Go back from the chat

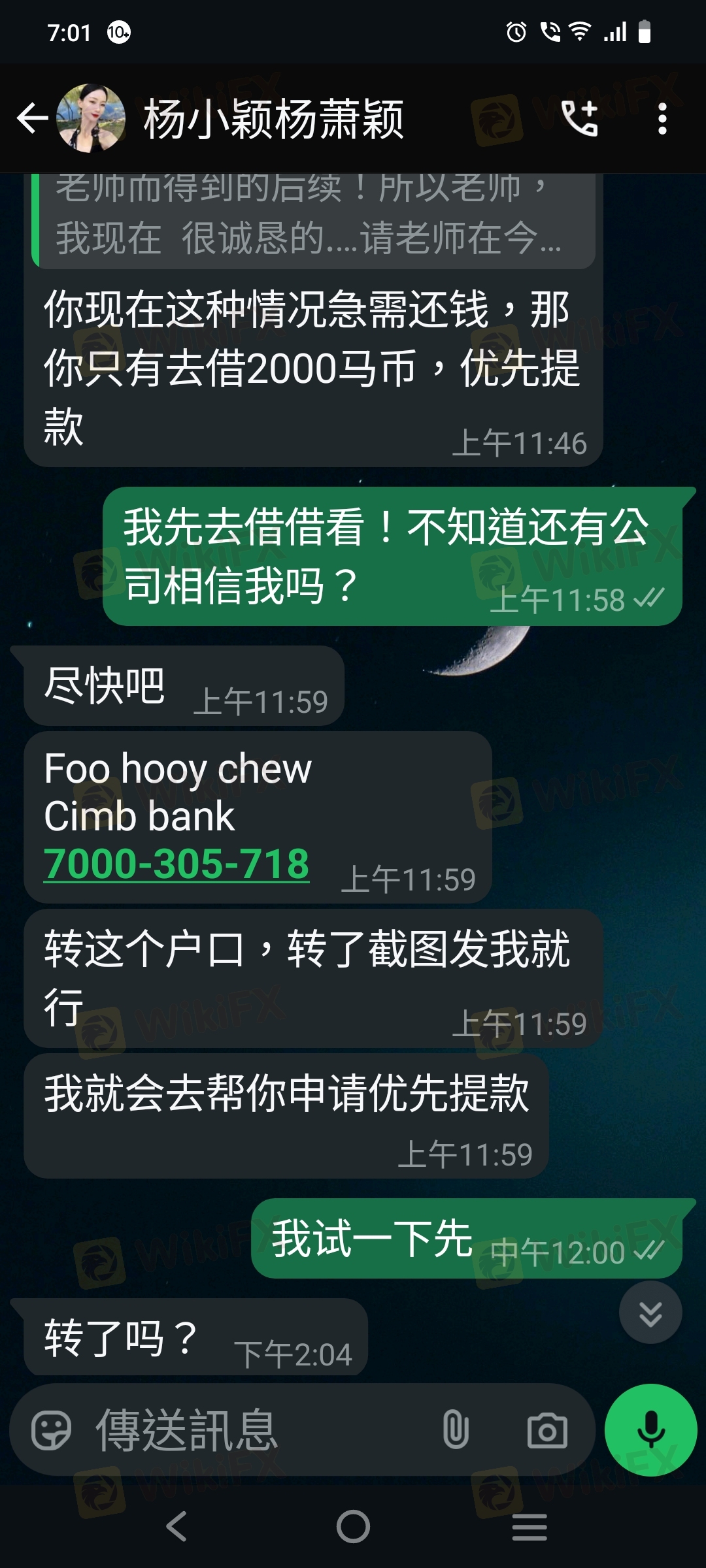32,119
